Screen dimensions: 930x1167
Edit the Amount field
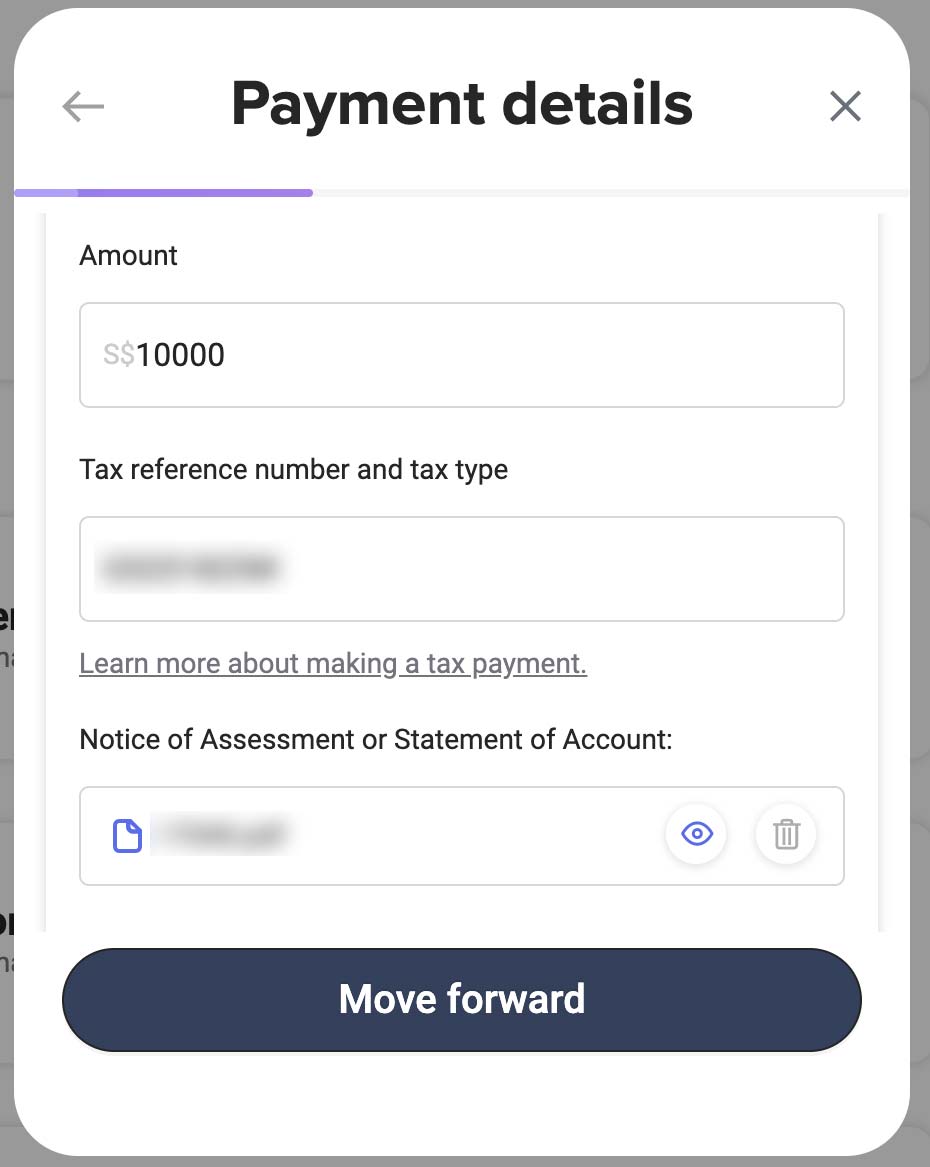click(461, 355)
